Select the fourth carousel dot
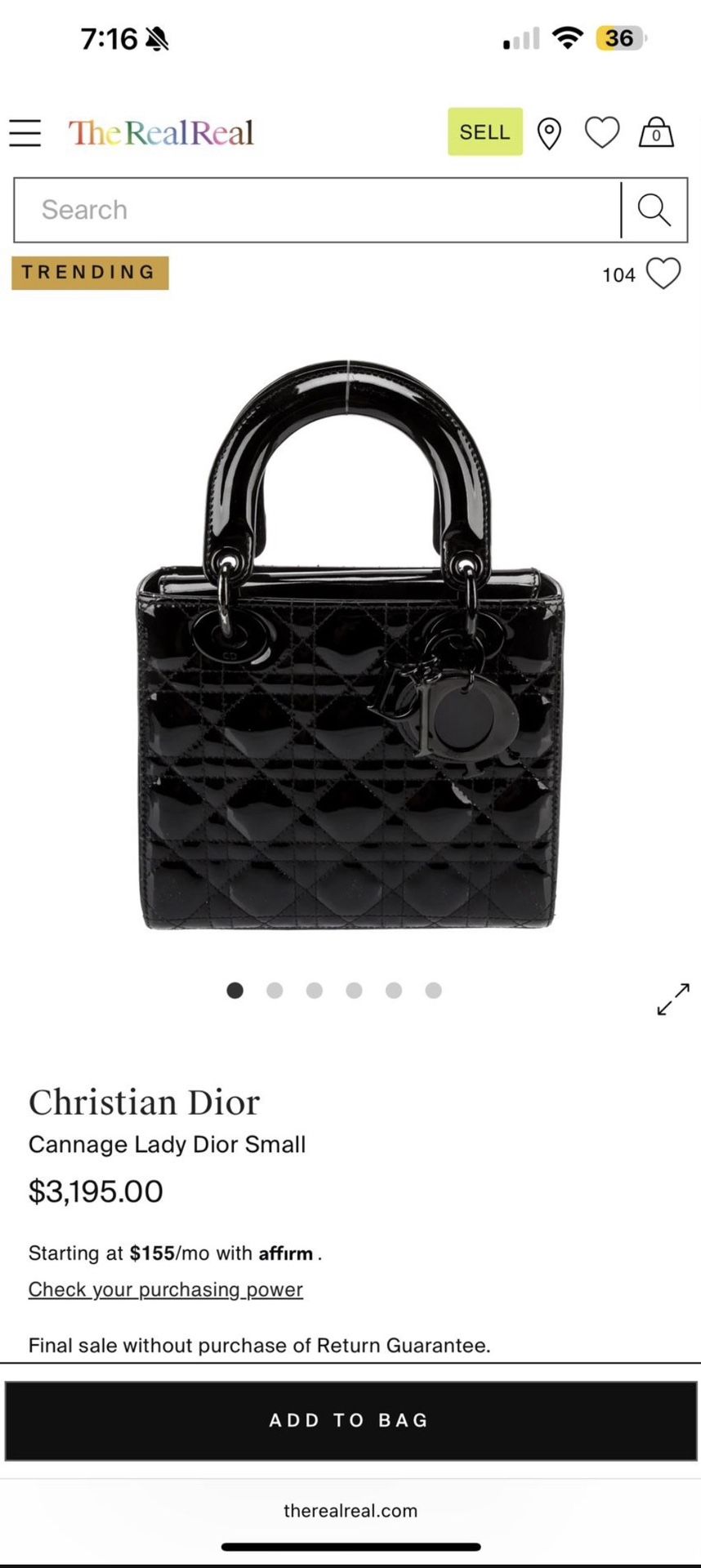 click(355, 991)
